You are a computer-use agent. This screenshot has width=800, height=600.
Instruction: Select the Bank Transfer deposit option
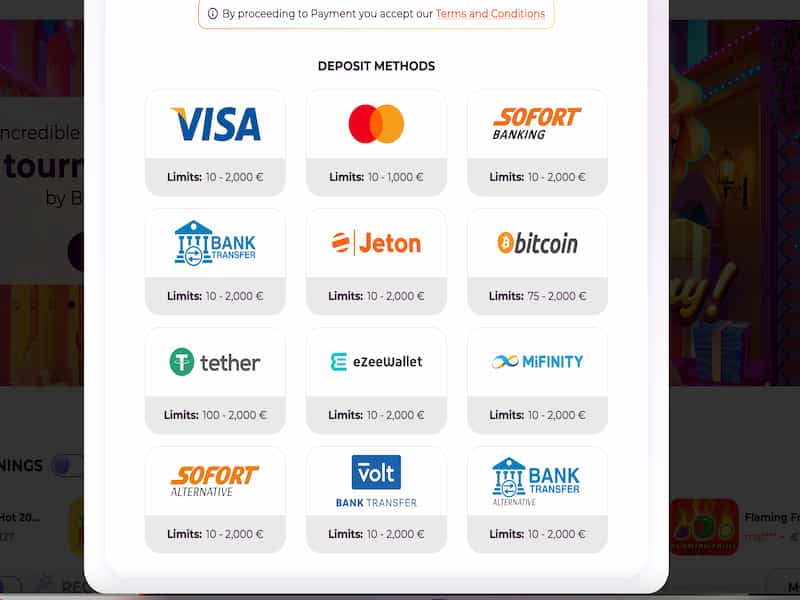[215, 244]
